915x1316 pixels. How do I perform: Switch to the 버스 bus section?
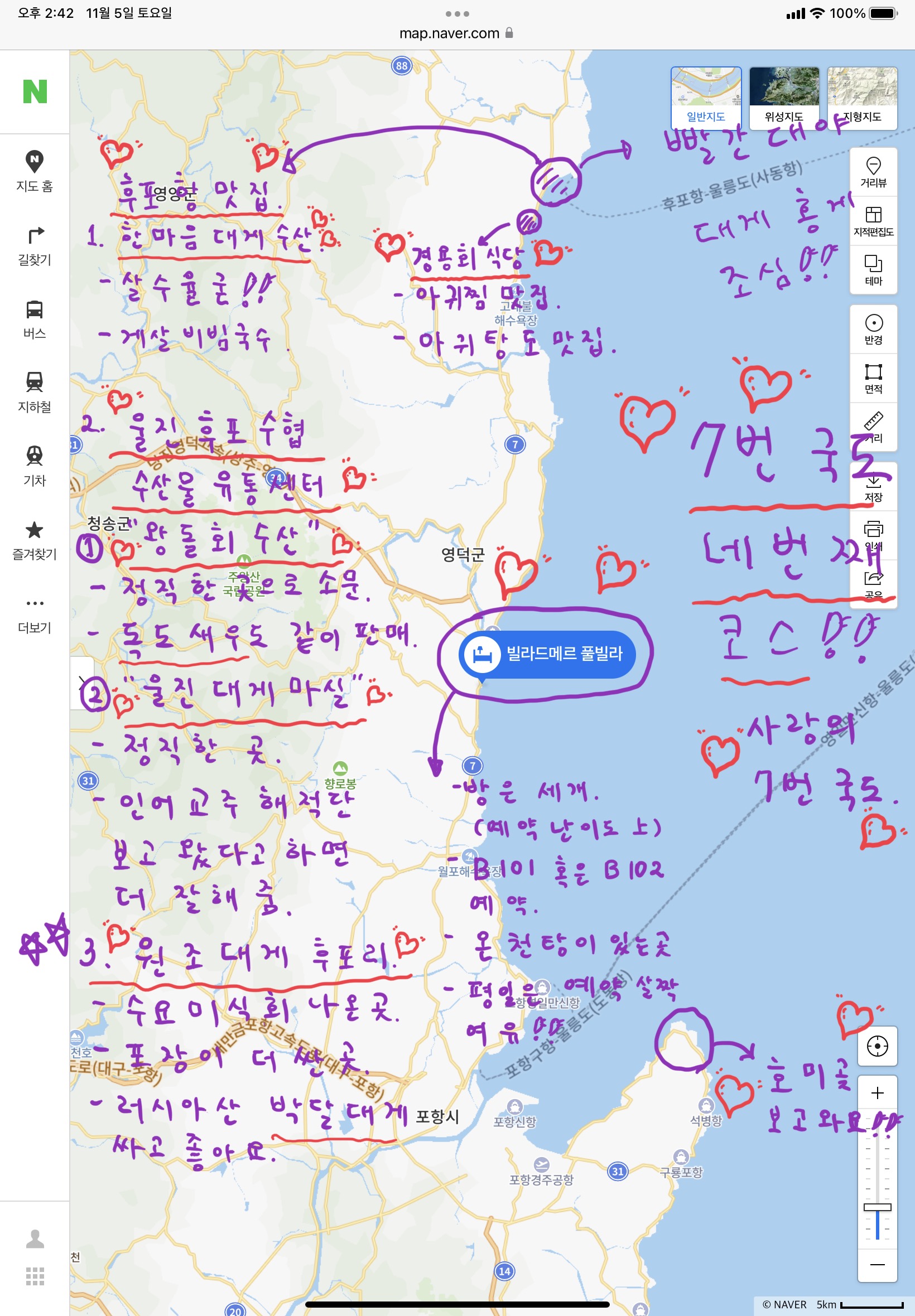pos(35,318)
